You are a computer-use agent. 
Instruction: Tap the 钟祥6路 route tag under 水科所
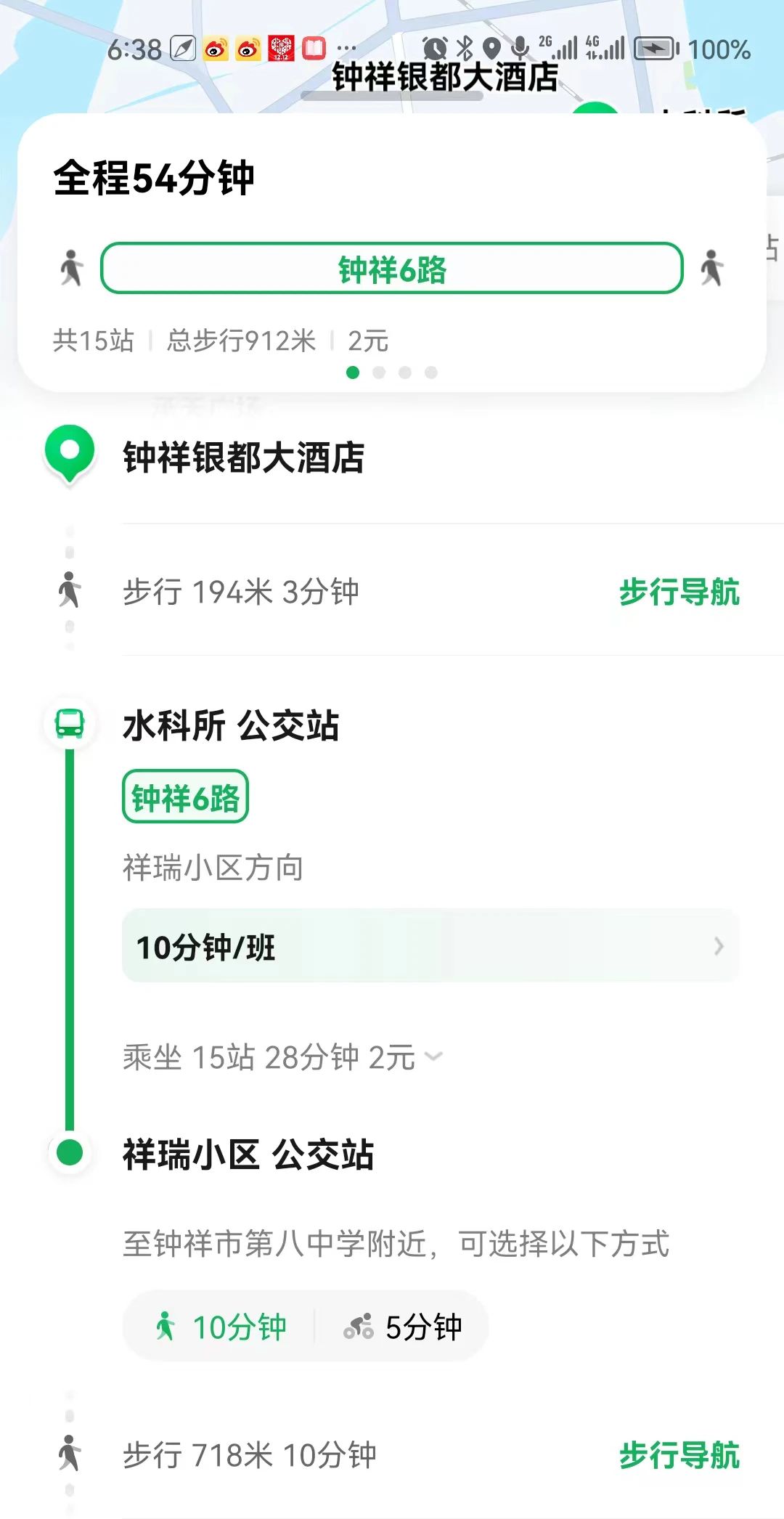click(x=185, y=797)
